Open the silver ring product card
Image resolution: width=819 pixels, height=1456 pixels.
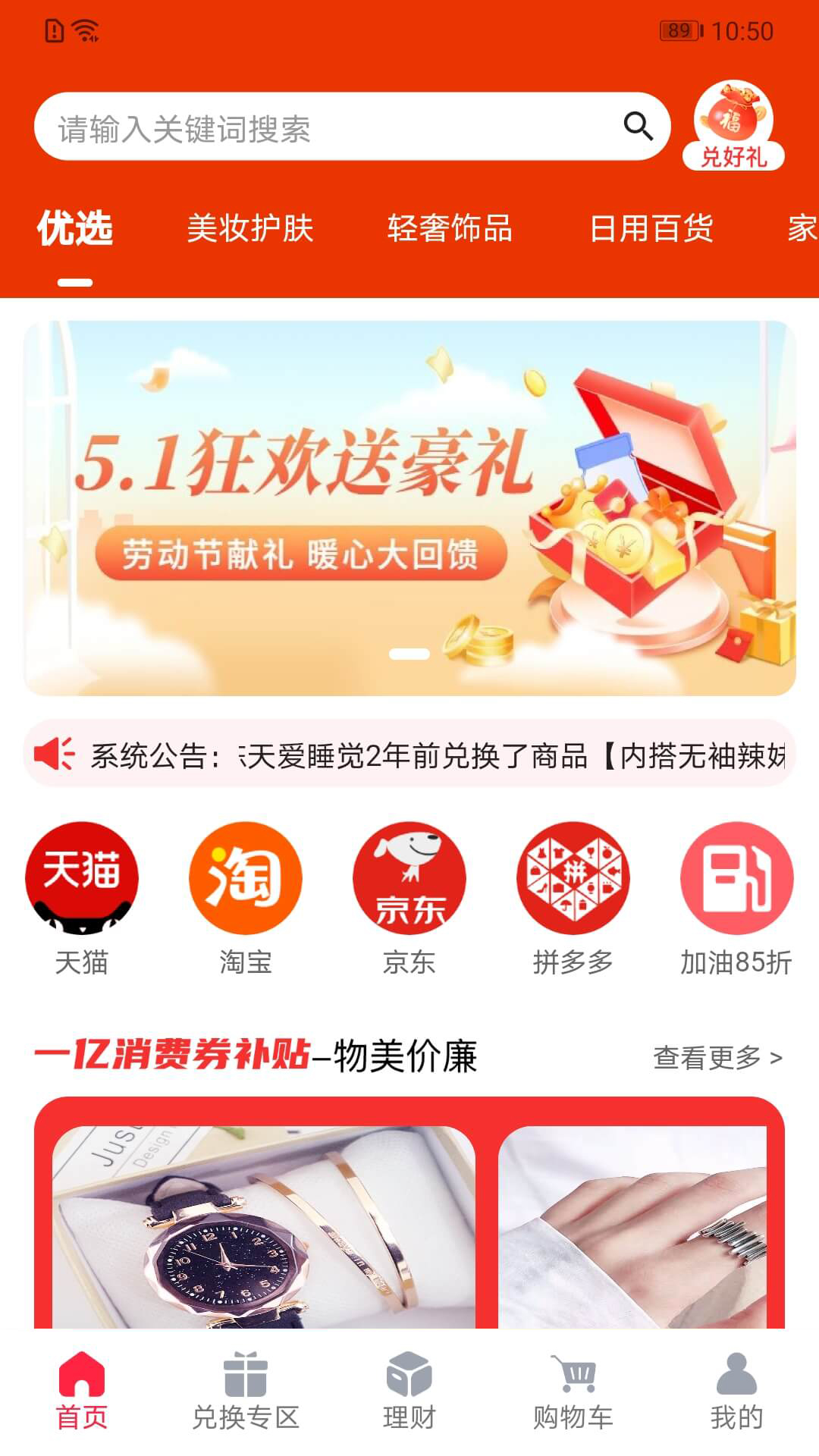[x=632, y=1228]
